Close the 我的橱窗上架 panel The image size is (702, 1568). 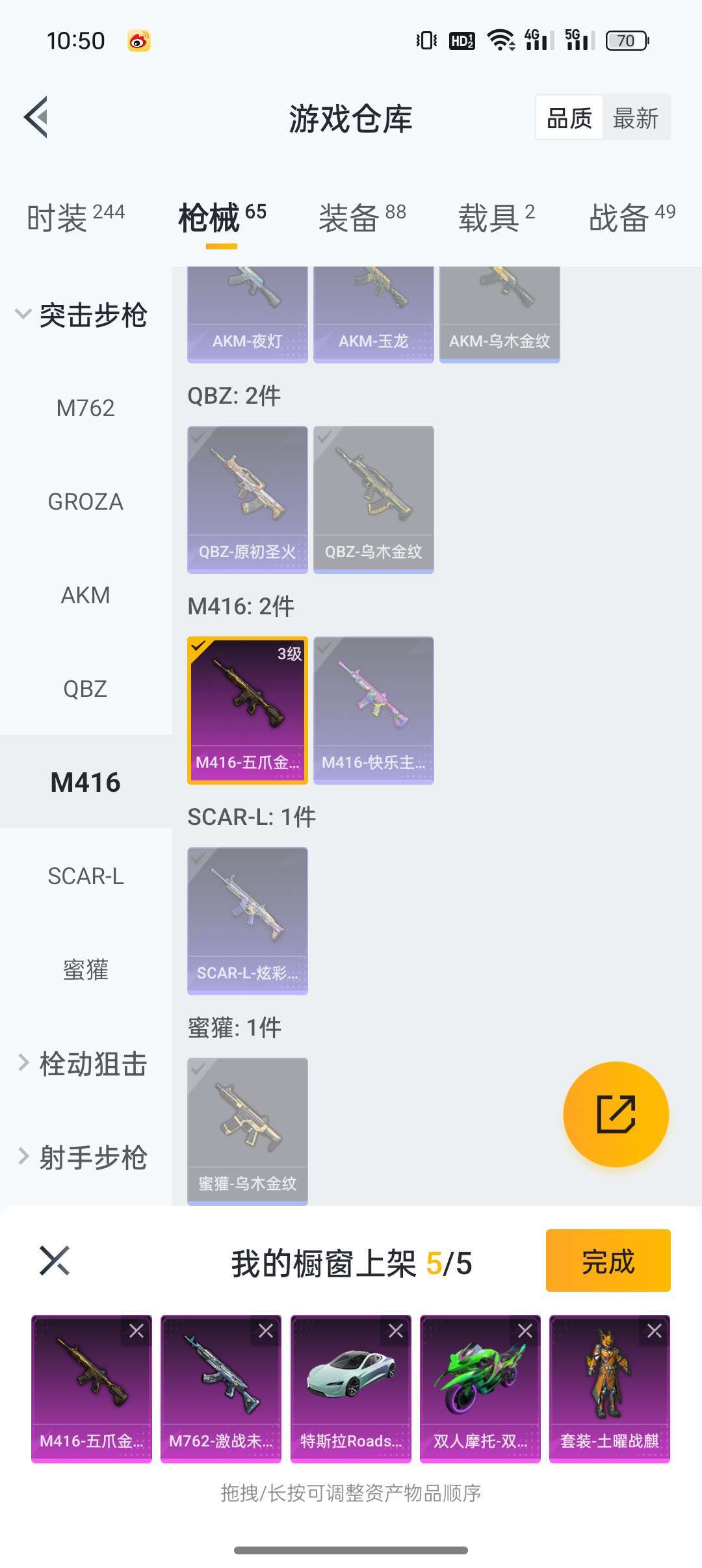pos(55,1261)
